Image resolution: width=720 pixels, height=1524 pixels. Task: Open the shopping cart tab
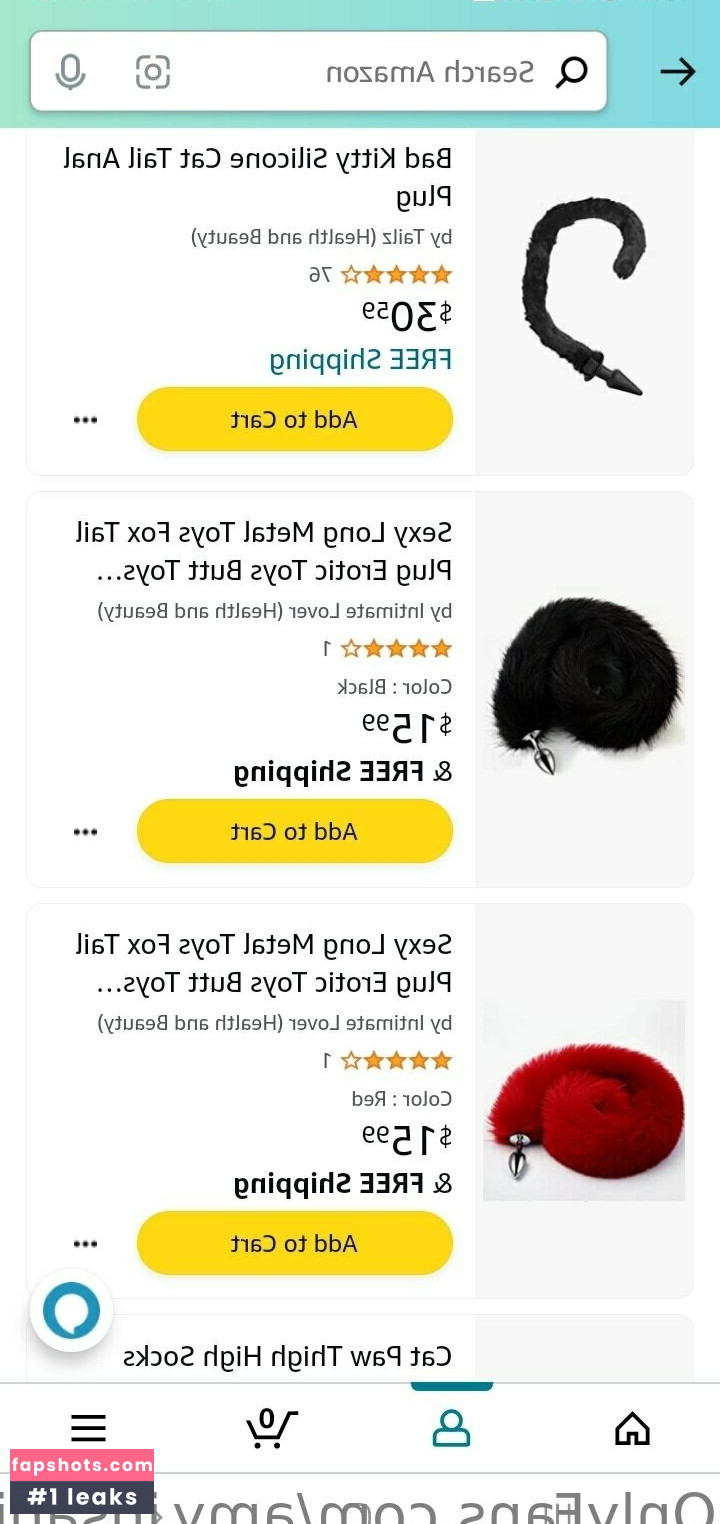pos(270,1428)
